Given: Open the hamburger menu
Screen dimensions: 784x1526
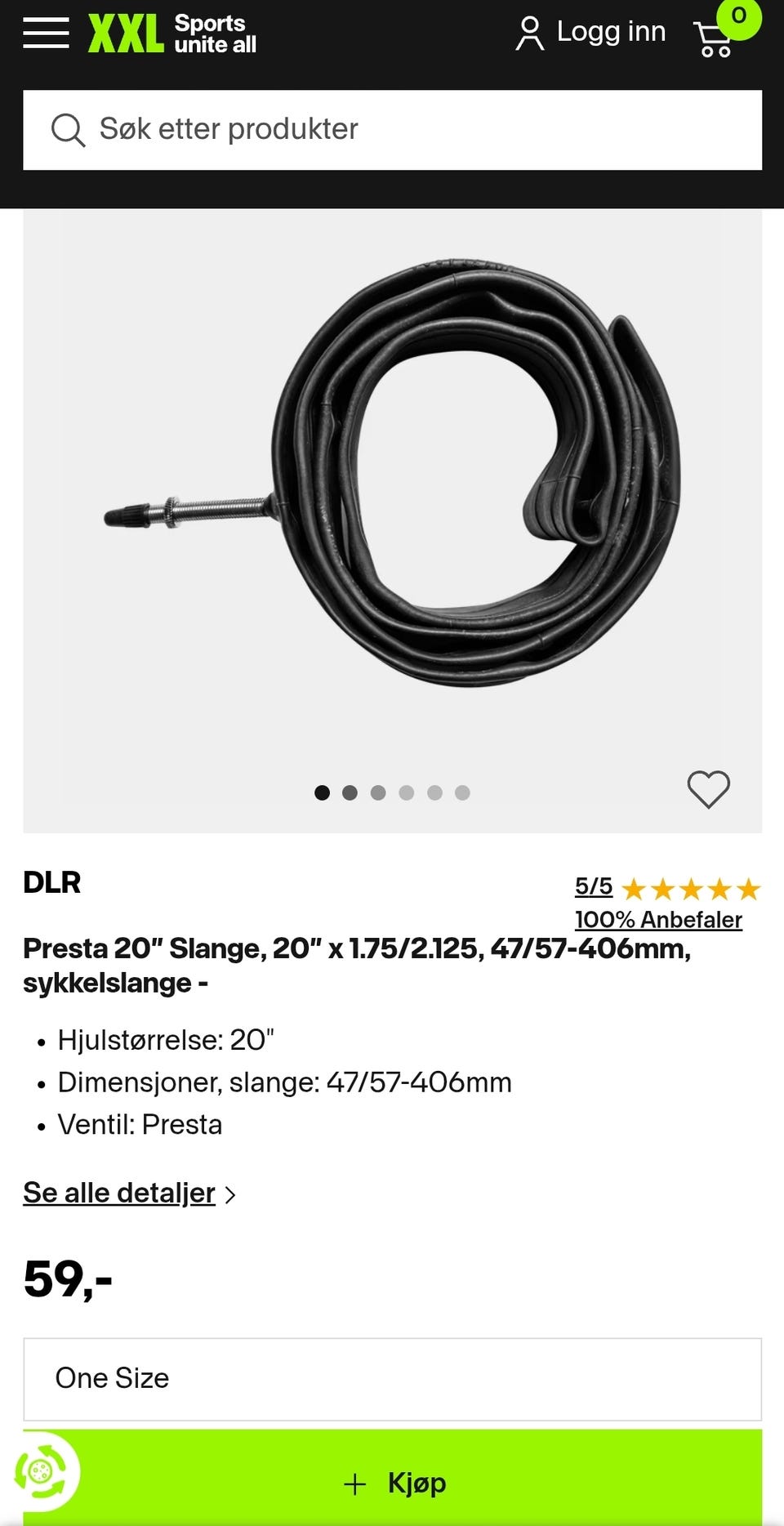Looking at the screenshot, I should pyautogui.click(x=46, y=33).
